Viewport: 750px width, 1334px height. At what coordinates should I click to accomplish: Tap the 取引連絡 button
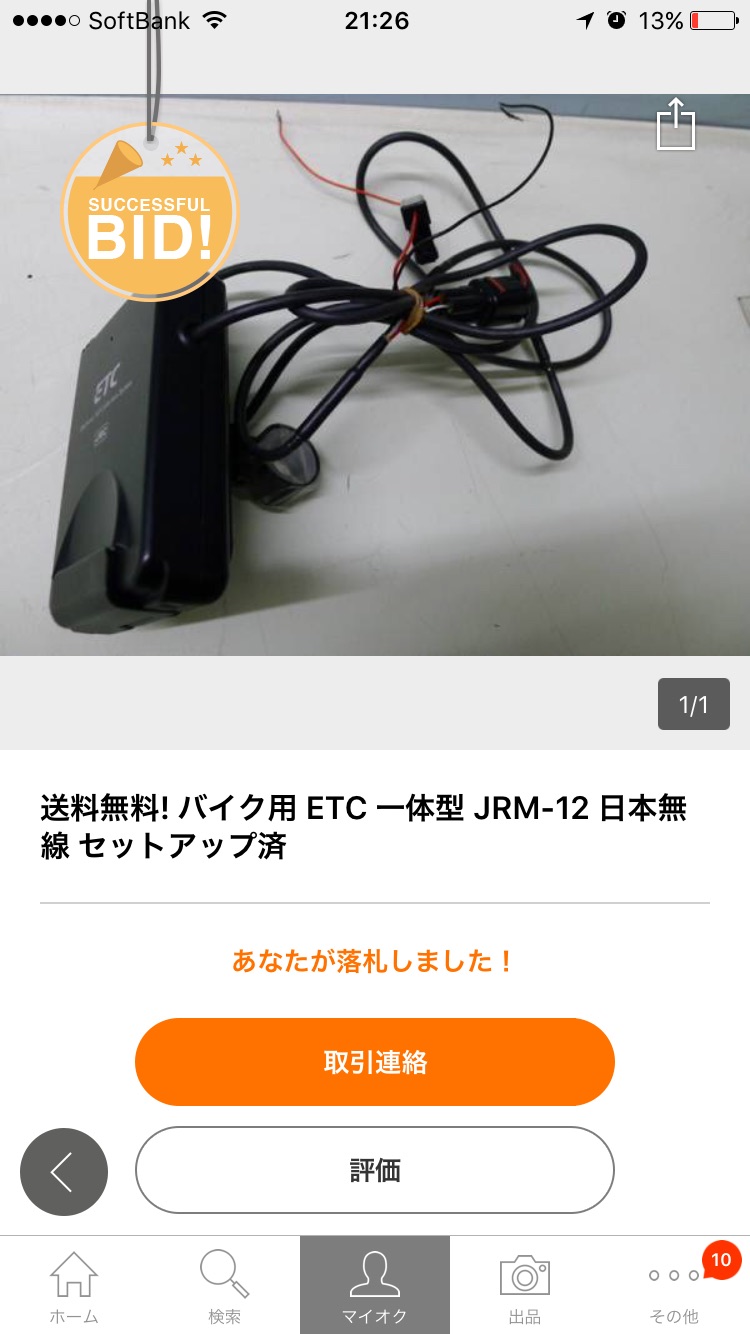coord(374,1062)
